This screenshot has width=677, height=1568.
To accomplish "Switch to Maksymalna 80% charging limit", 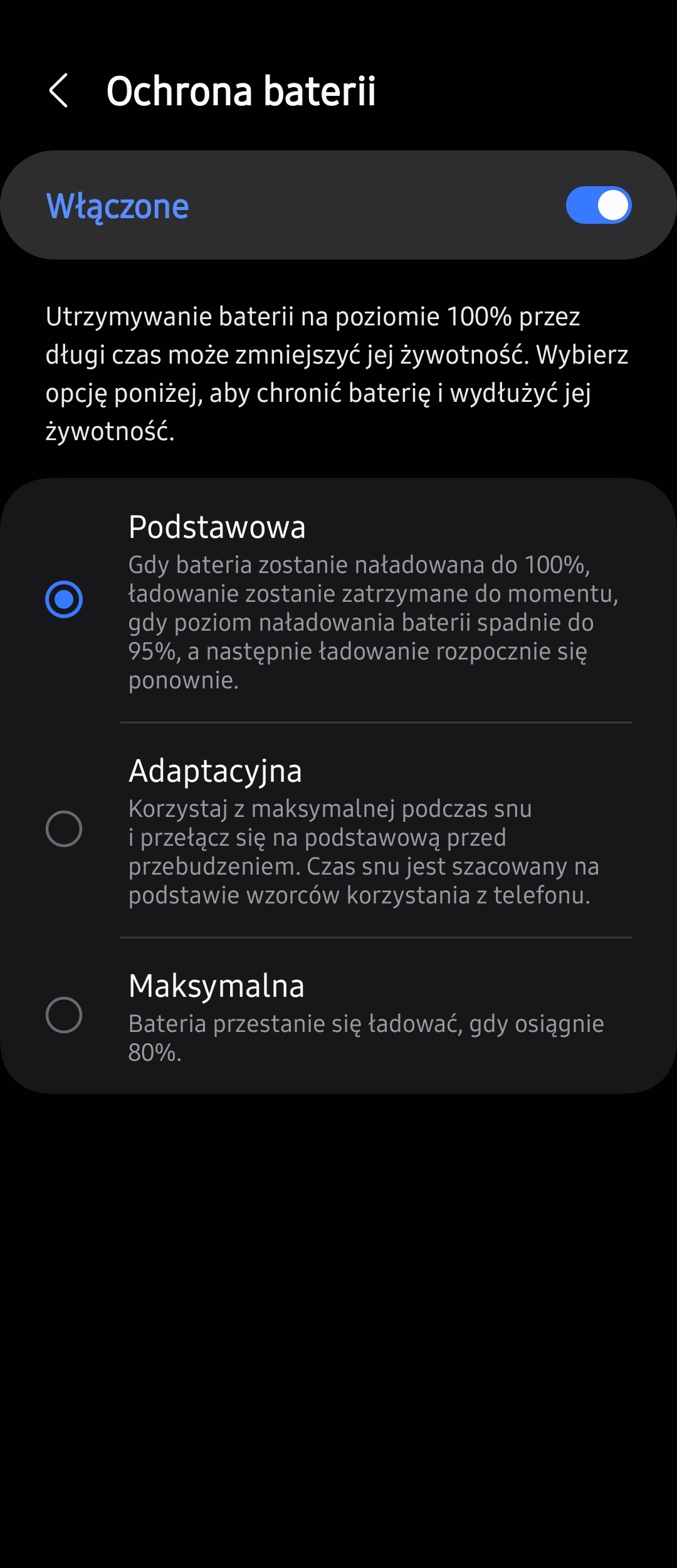I will 64,1014.
